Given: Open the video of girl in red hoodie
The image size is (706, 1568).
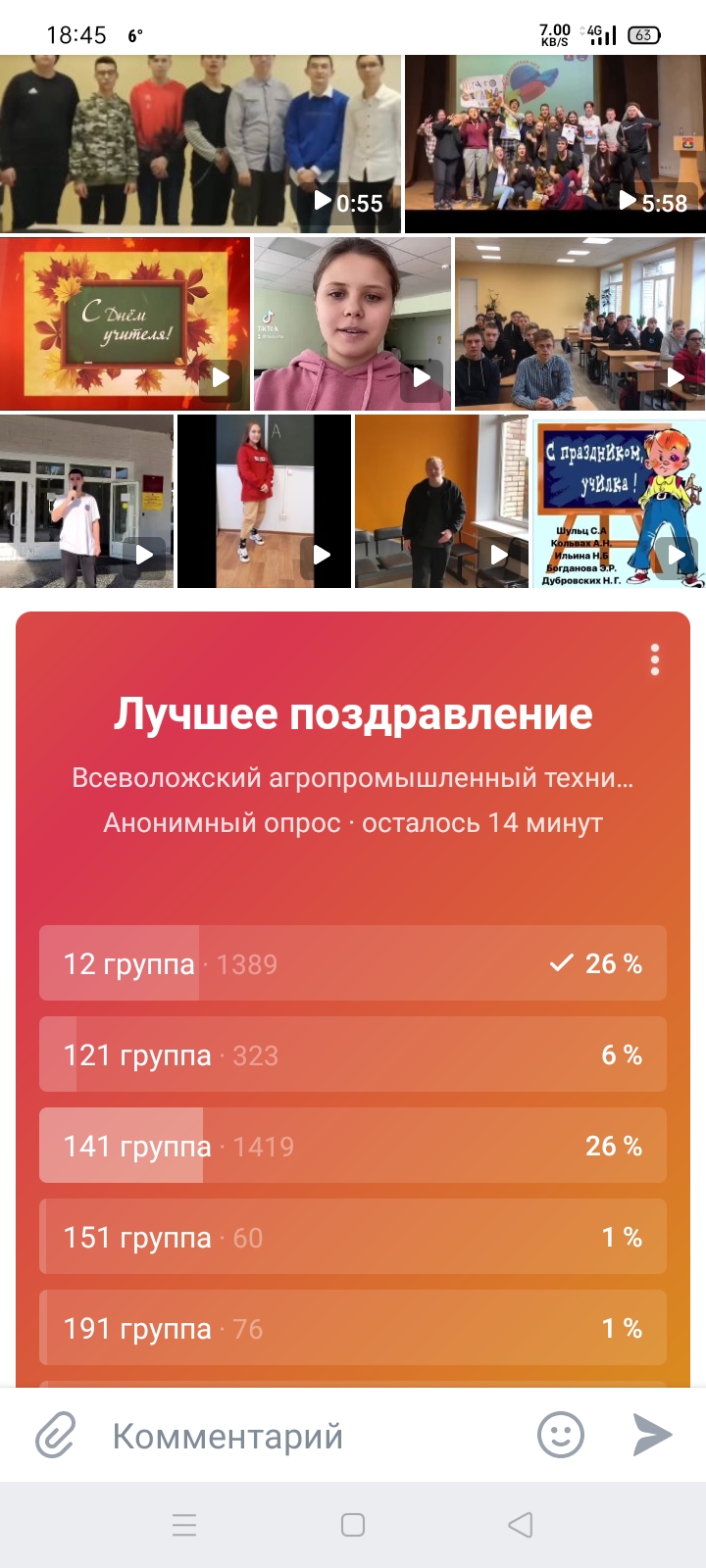Looking at the screenshot, I should click(264, 501).
